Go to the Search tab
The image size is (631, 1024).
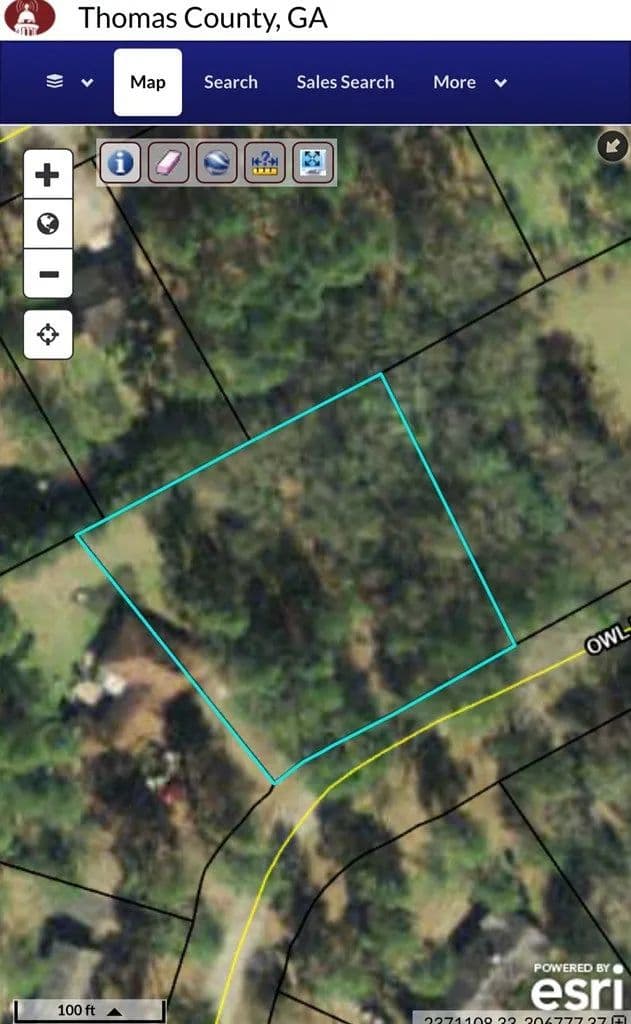click(x=231, y=82)
